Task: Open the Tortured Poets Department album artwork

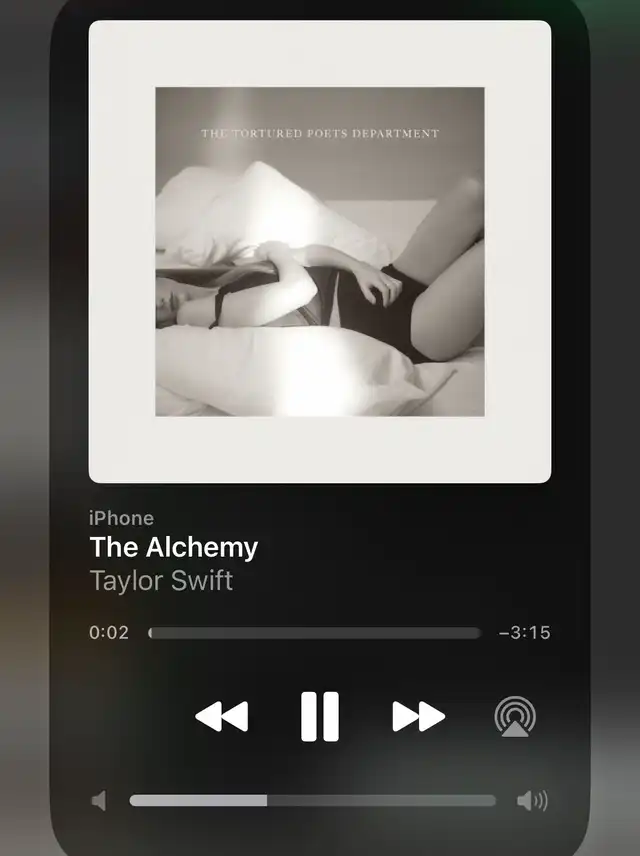Action: tap(320, 252)
